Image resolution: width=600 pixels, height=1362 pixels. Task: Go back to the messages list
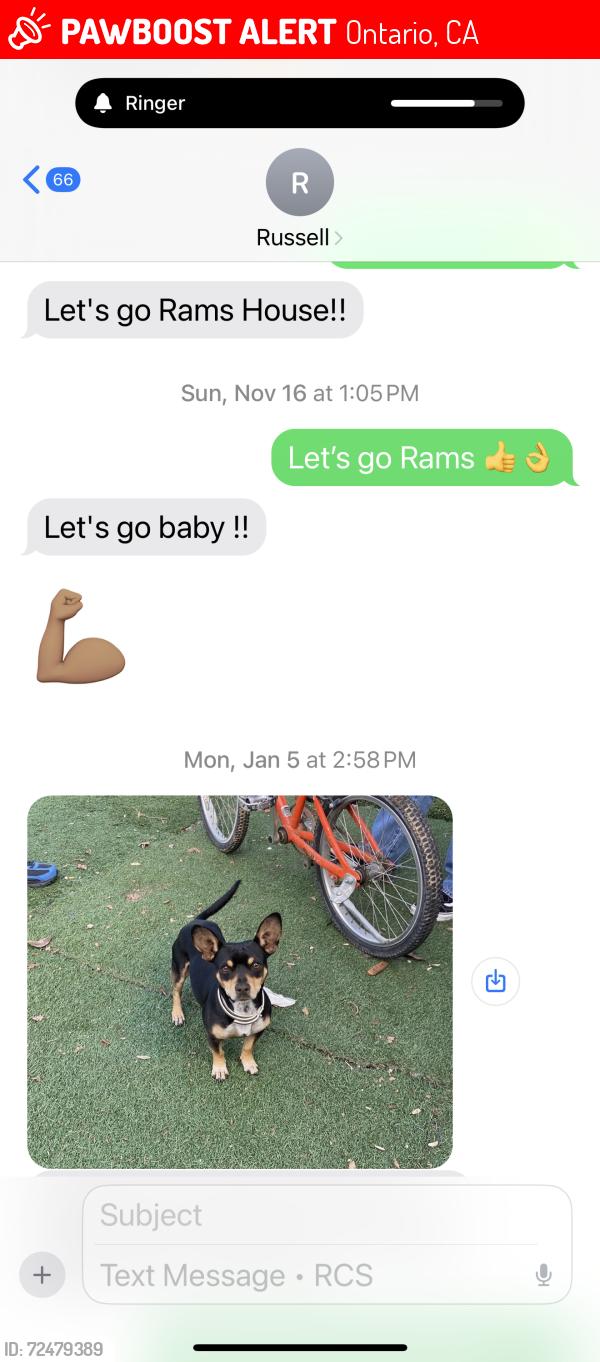point(50,180)
